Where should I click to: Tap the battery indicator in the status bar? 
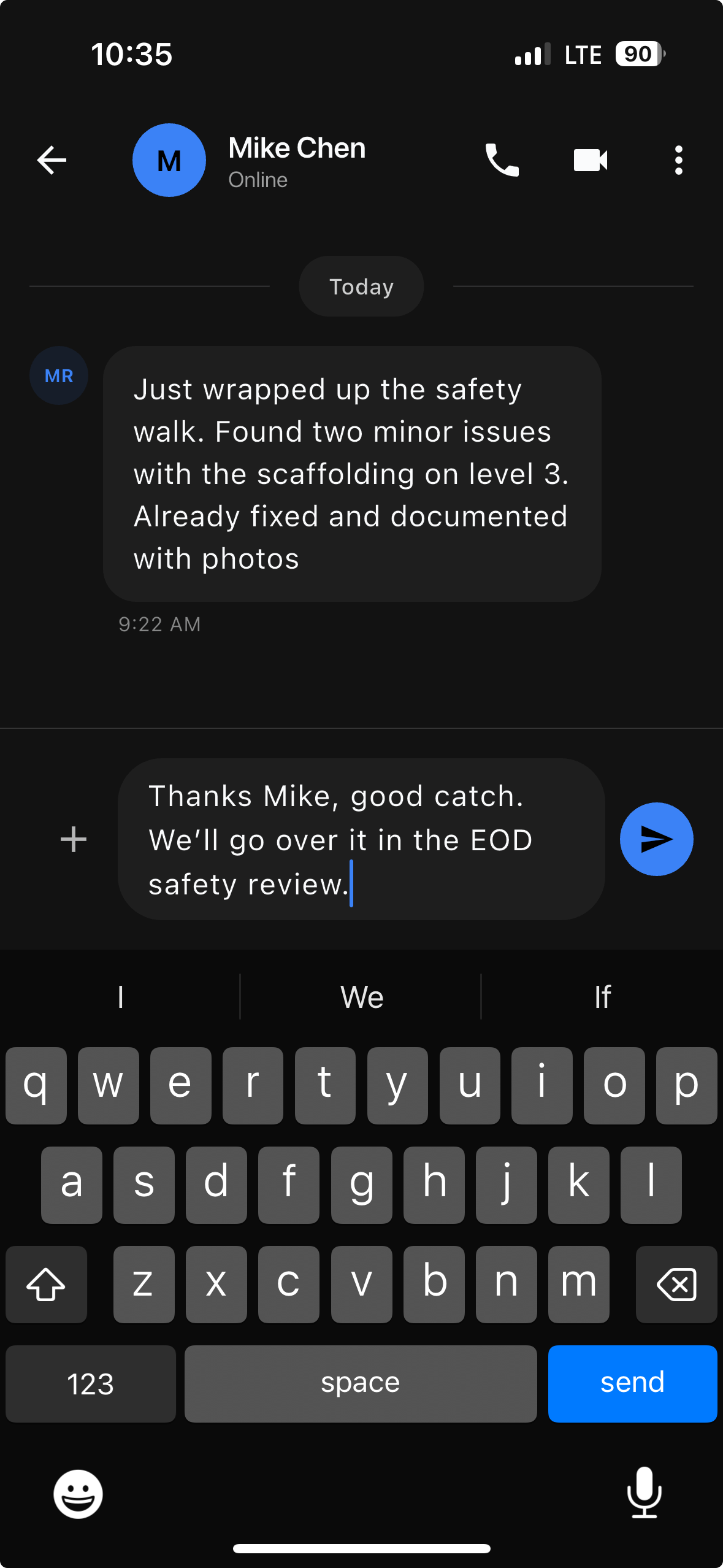tap(638, 54)
